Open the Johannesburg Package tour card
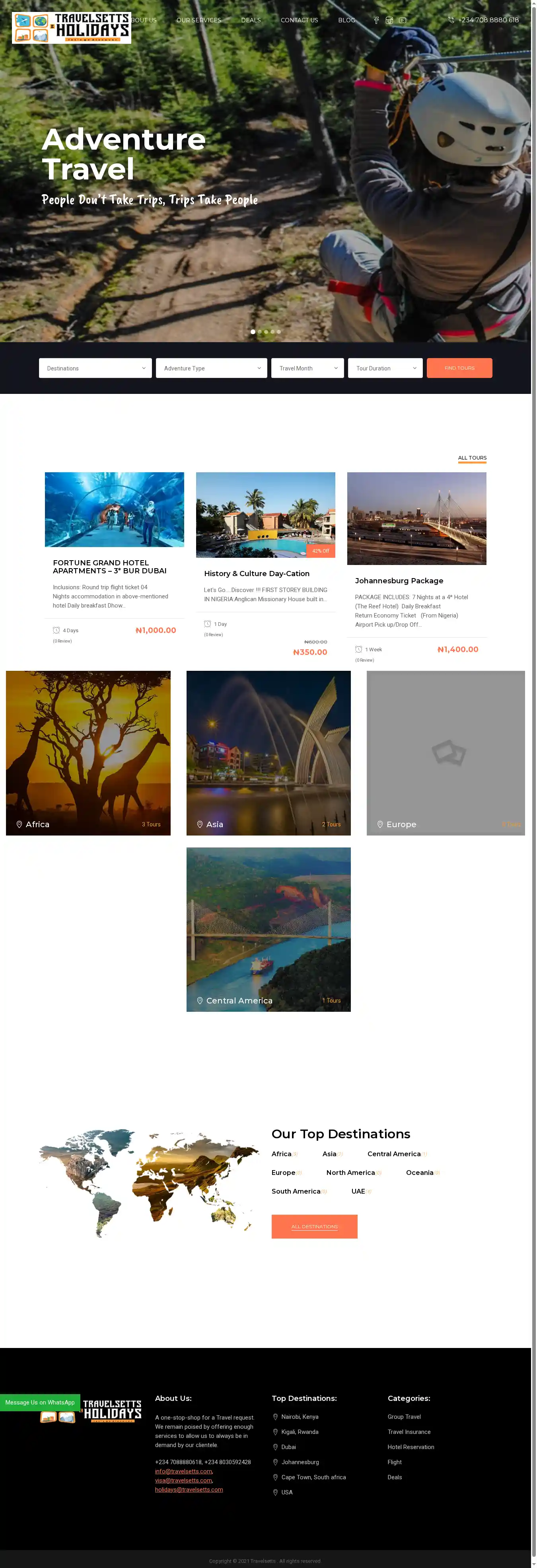 [x=399, y=581]
